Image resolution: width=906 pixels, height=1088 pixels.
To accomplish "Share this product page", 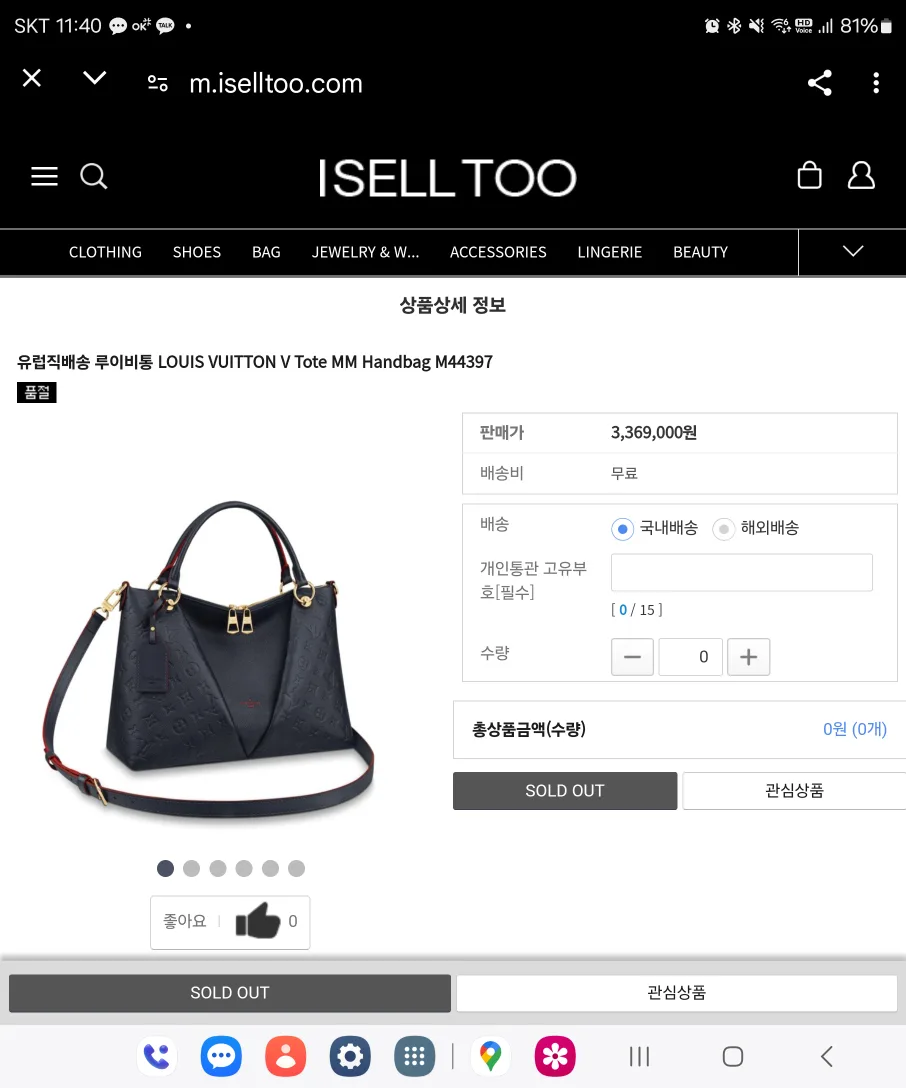I will click(819, 83).
